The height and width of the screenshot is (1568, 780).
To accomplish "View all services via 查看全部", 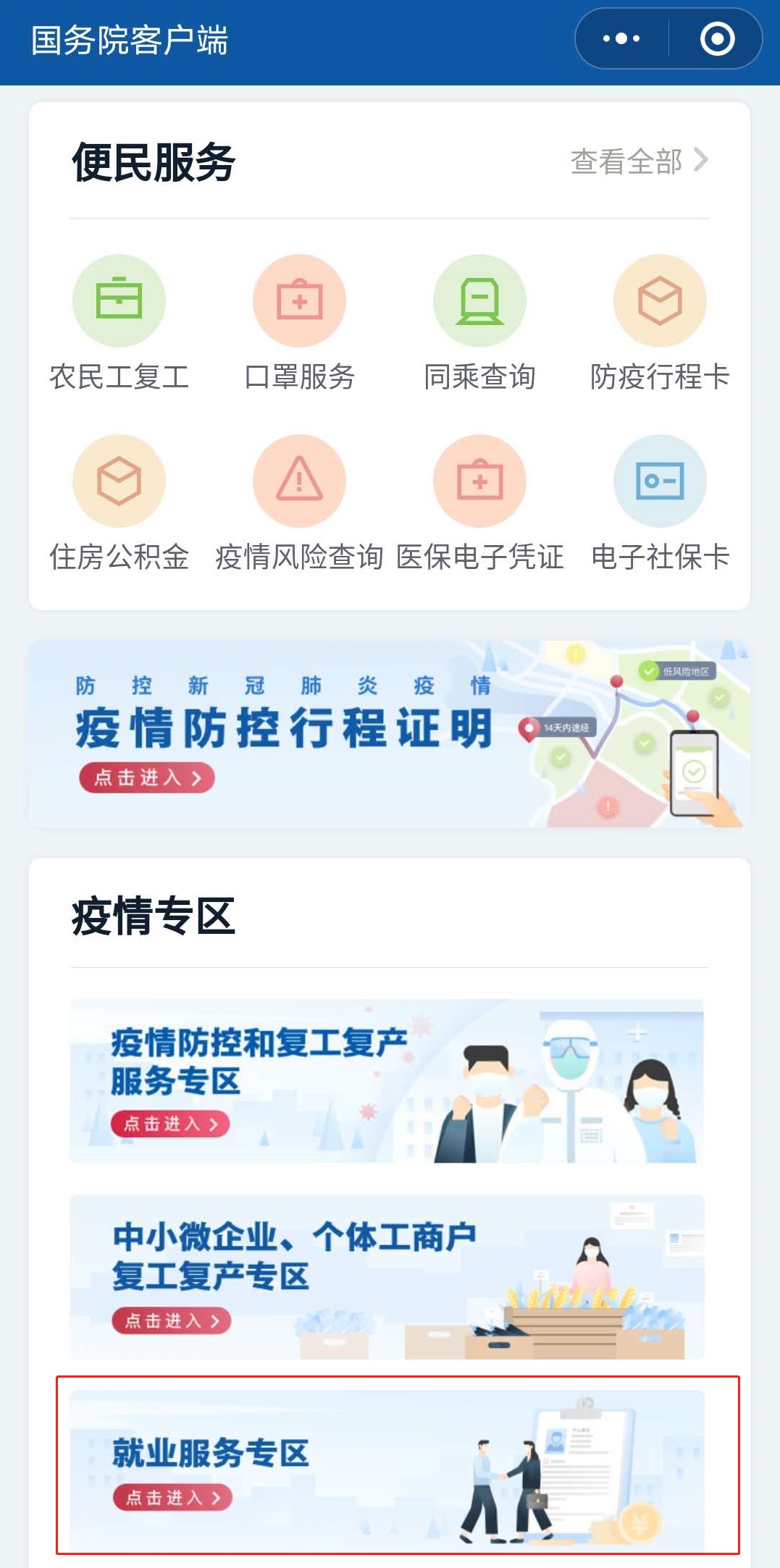I will pos(639,161).
